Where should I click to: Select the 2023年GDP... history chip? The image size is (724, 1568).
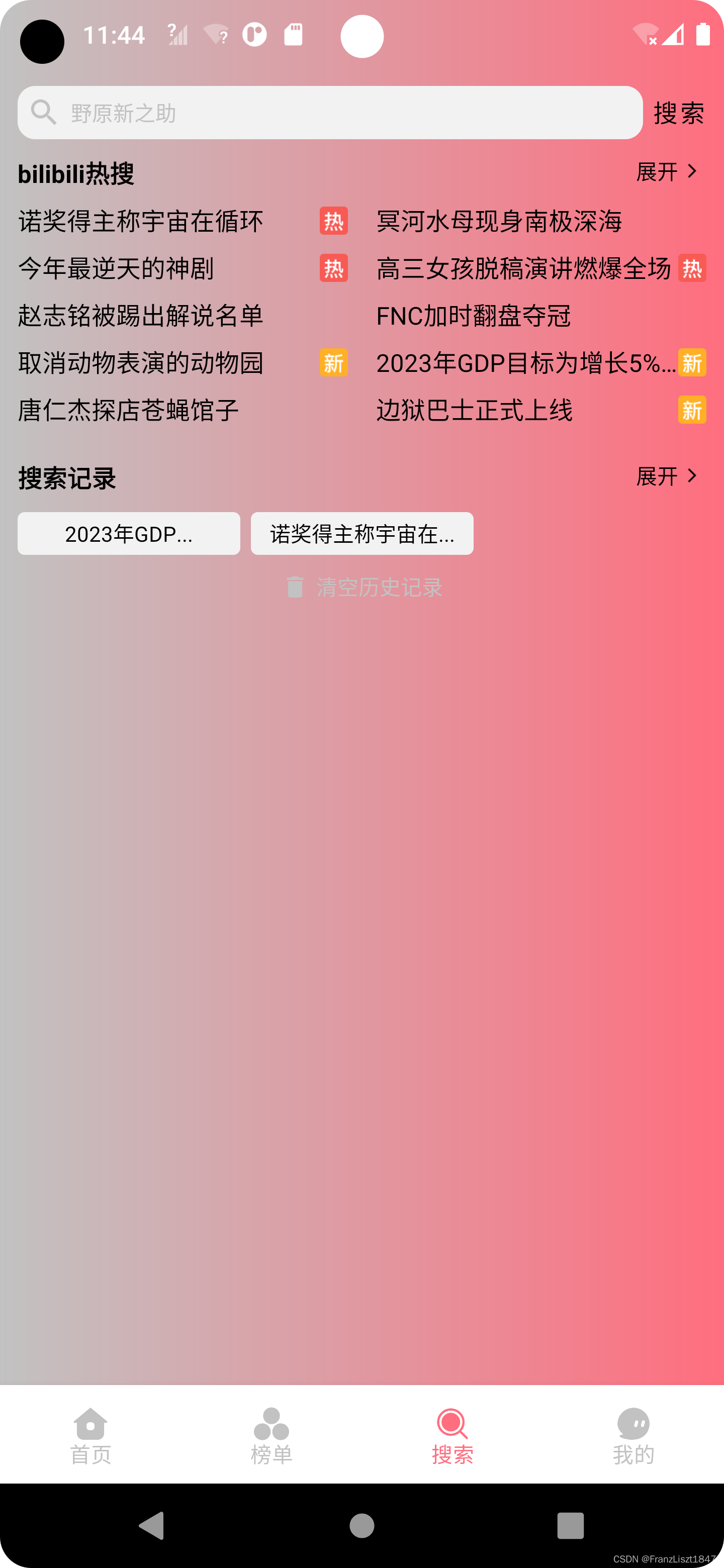pyautogui.click(x=129, y=534)
